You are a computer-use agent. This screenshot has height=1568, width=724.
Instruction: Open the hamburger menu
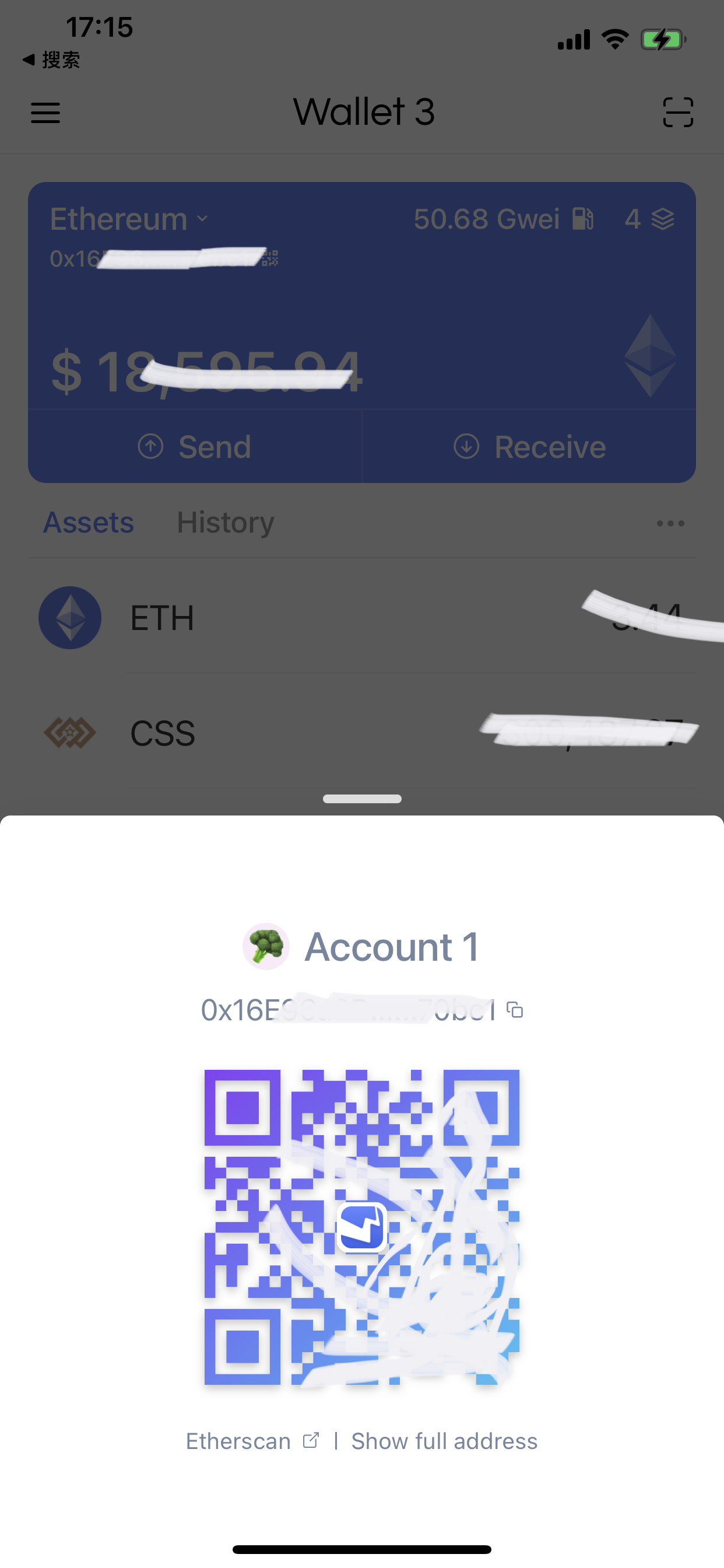[45, 113]
